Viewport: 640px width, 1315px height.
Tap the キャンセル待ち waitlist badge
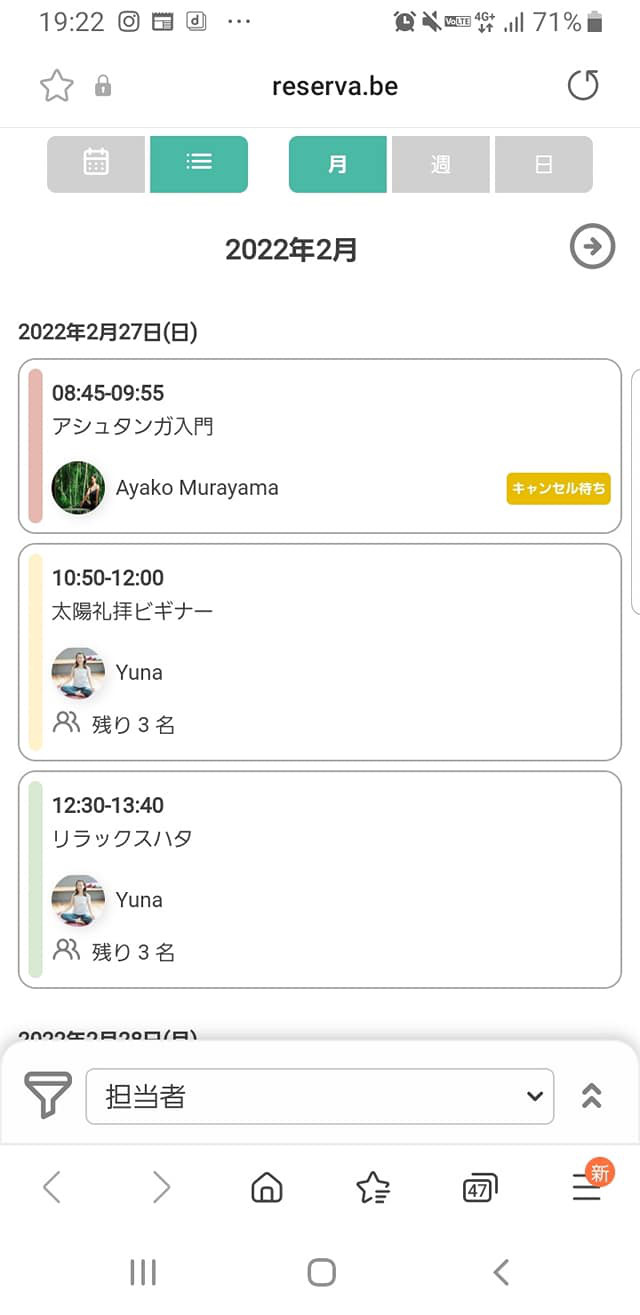[x=558, y=488]
